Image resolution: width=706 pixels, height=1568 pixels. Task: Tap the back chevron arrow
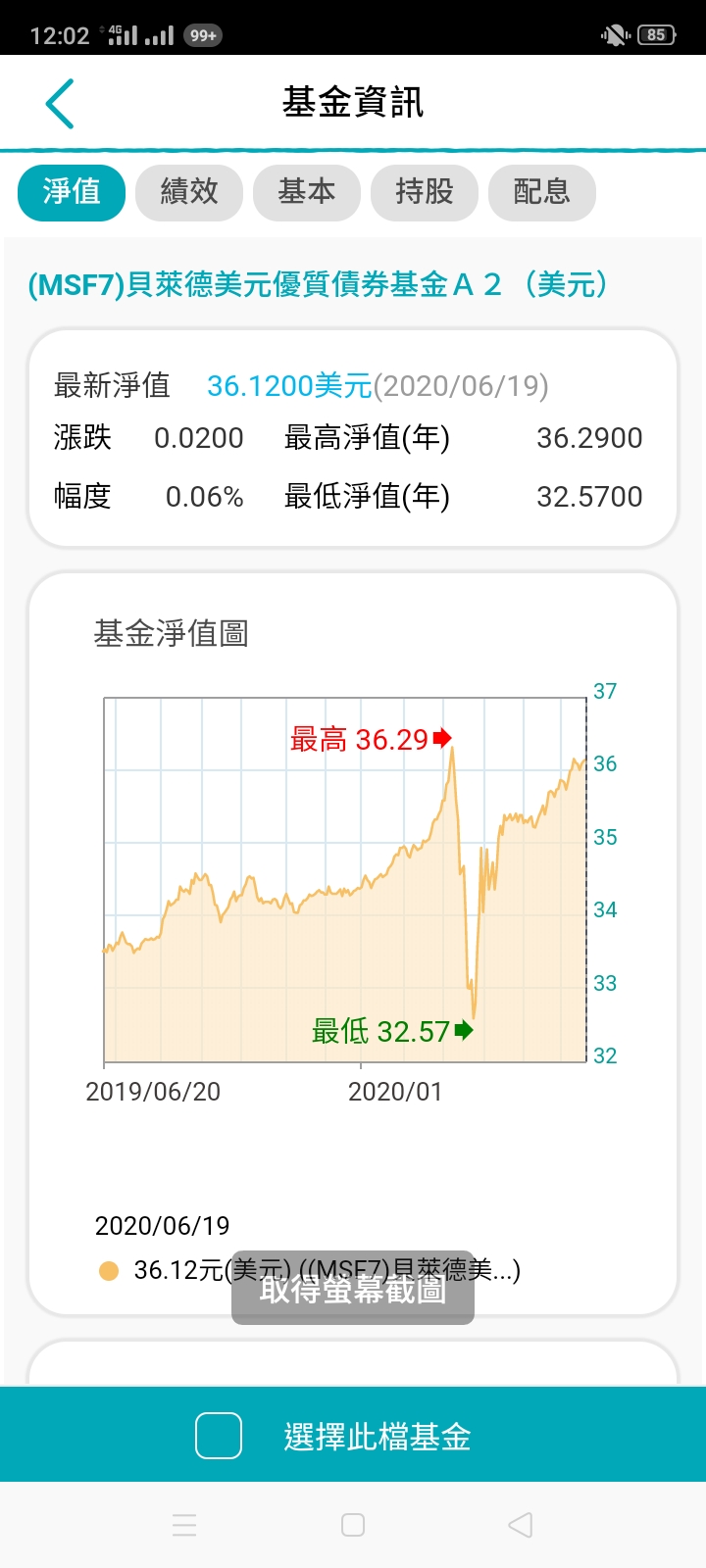(59, 102)
